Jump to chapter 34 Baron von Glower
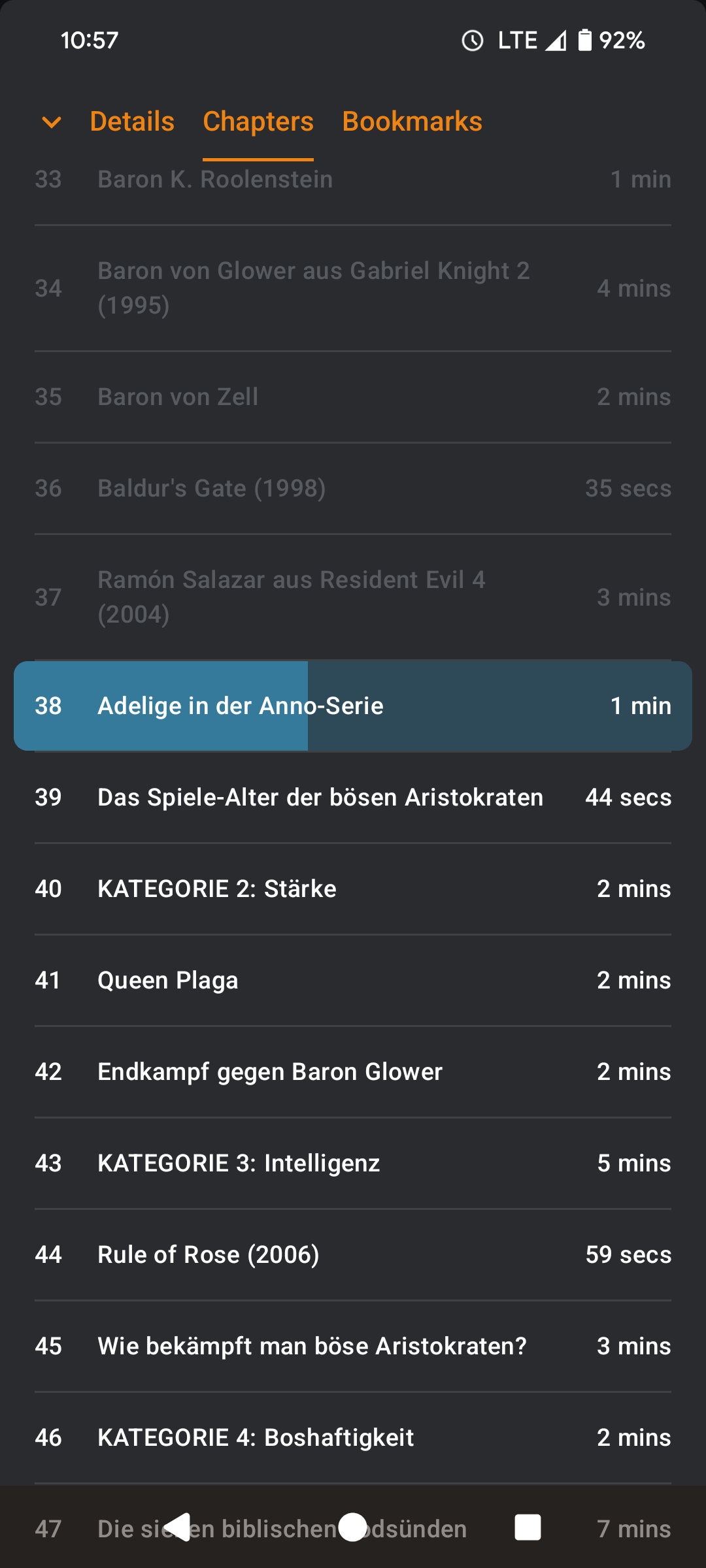 click(x=353, y=288)
